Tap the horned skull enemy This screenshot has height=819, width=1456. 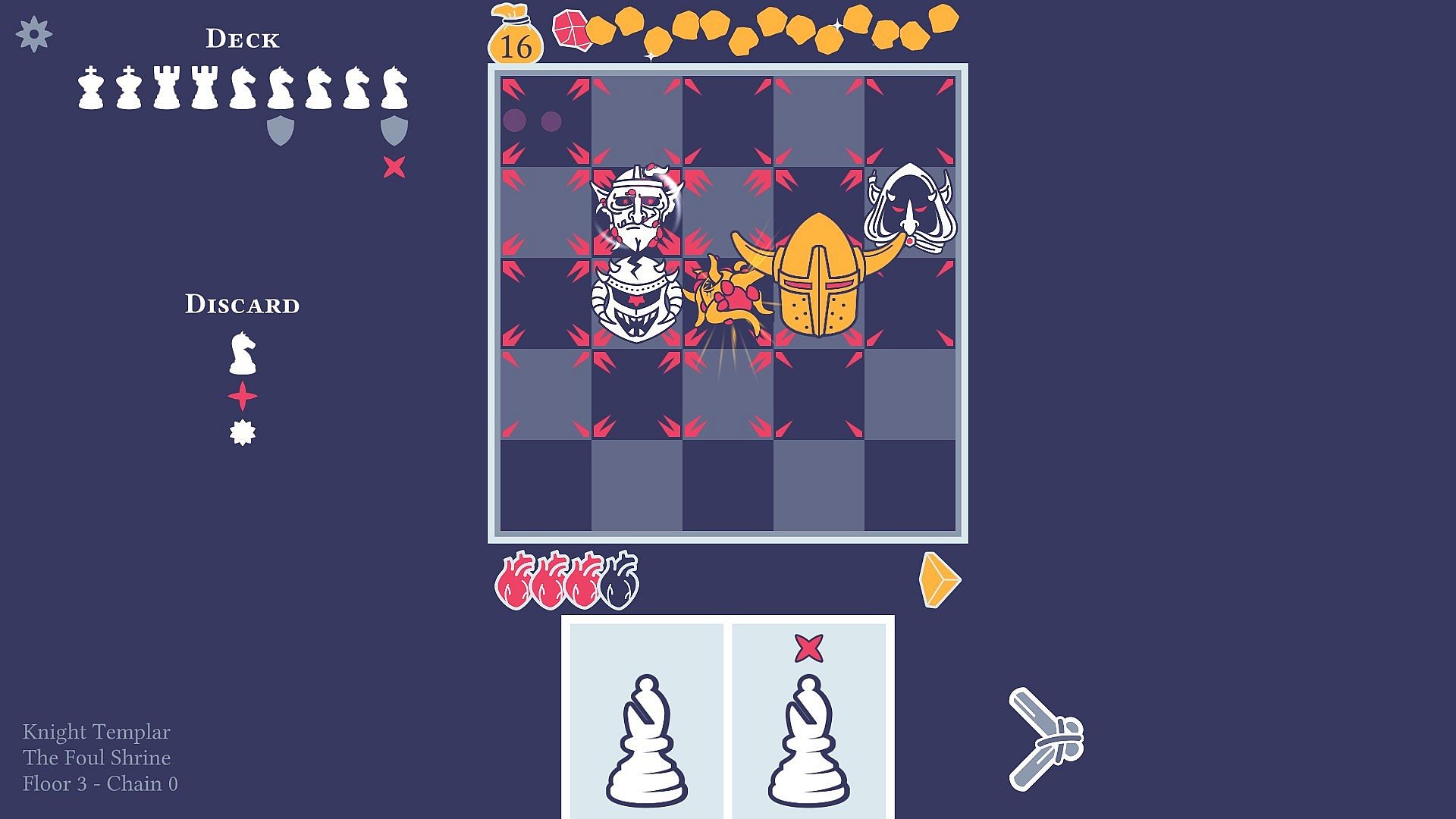point(637,211)
